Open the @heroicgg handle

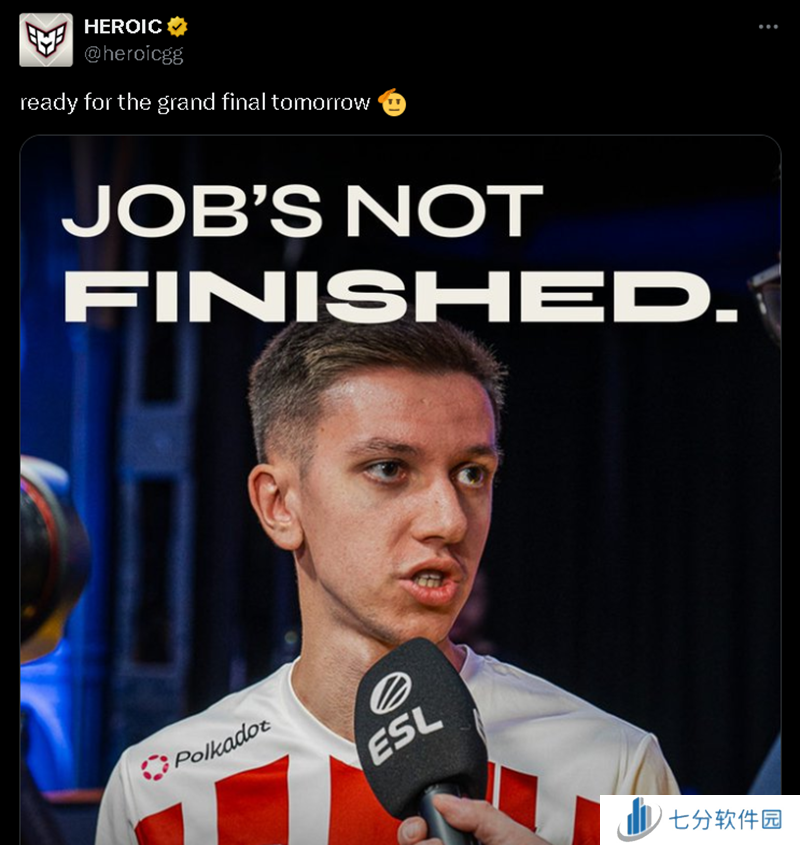pyautogui.click(x=133, y=54)
